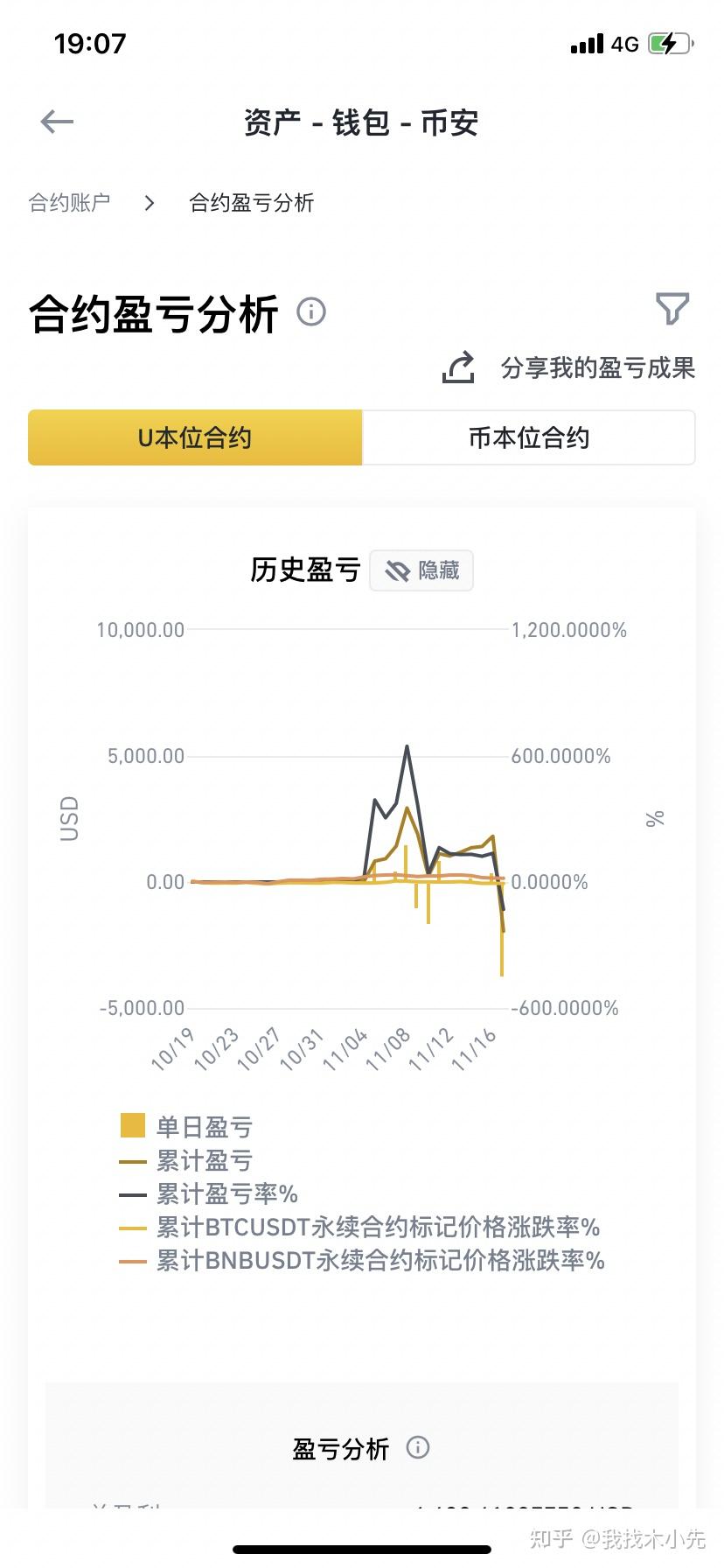Open 合约账户 breadcrumb link

70,203
